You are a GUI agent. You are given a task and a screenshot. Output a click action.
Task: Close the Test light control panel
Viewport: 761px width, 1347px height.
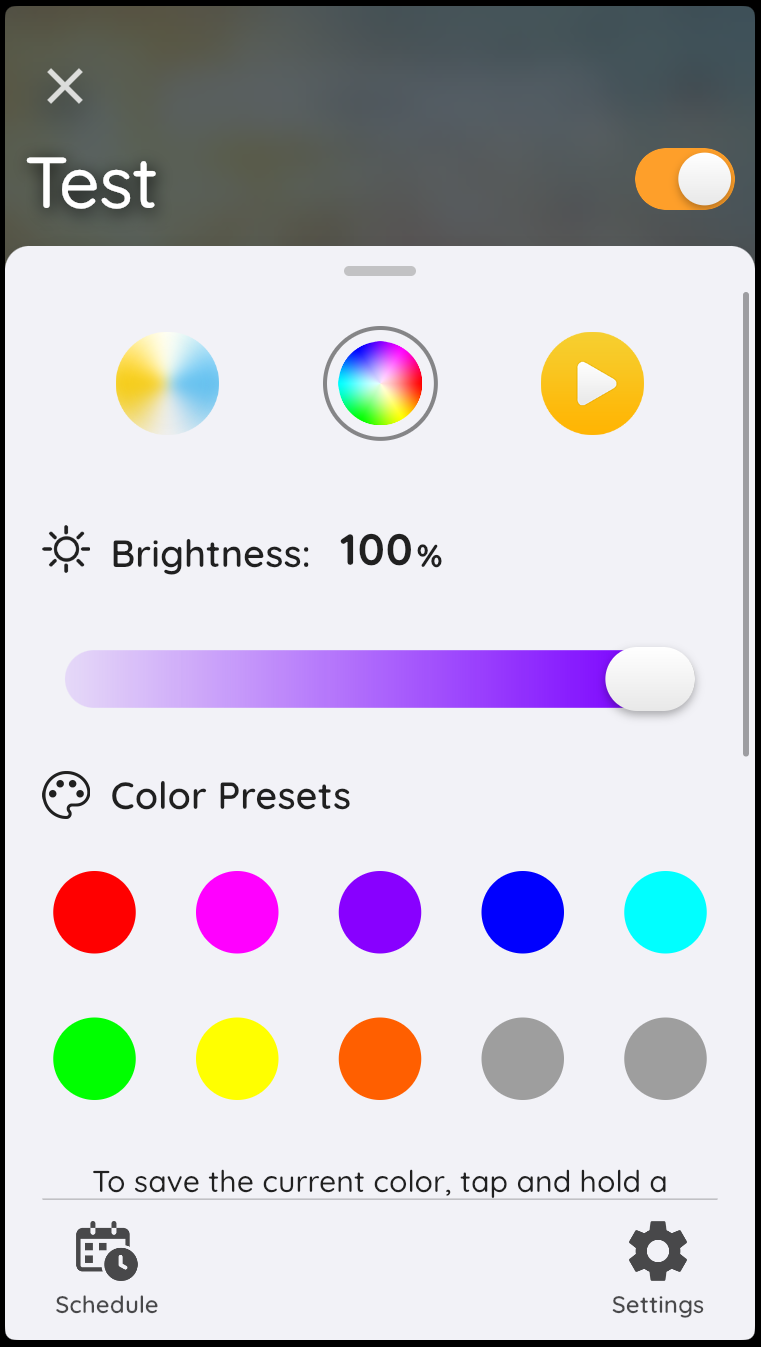65,87
